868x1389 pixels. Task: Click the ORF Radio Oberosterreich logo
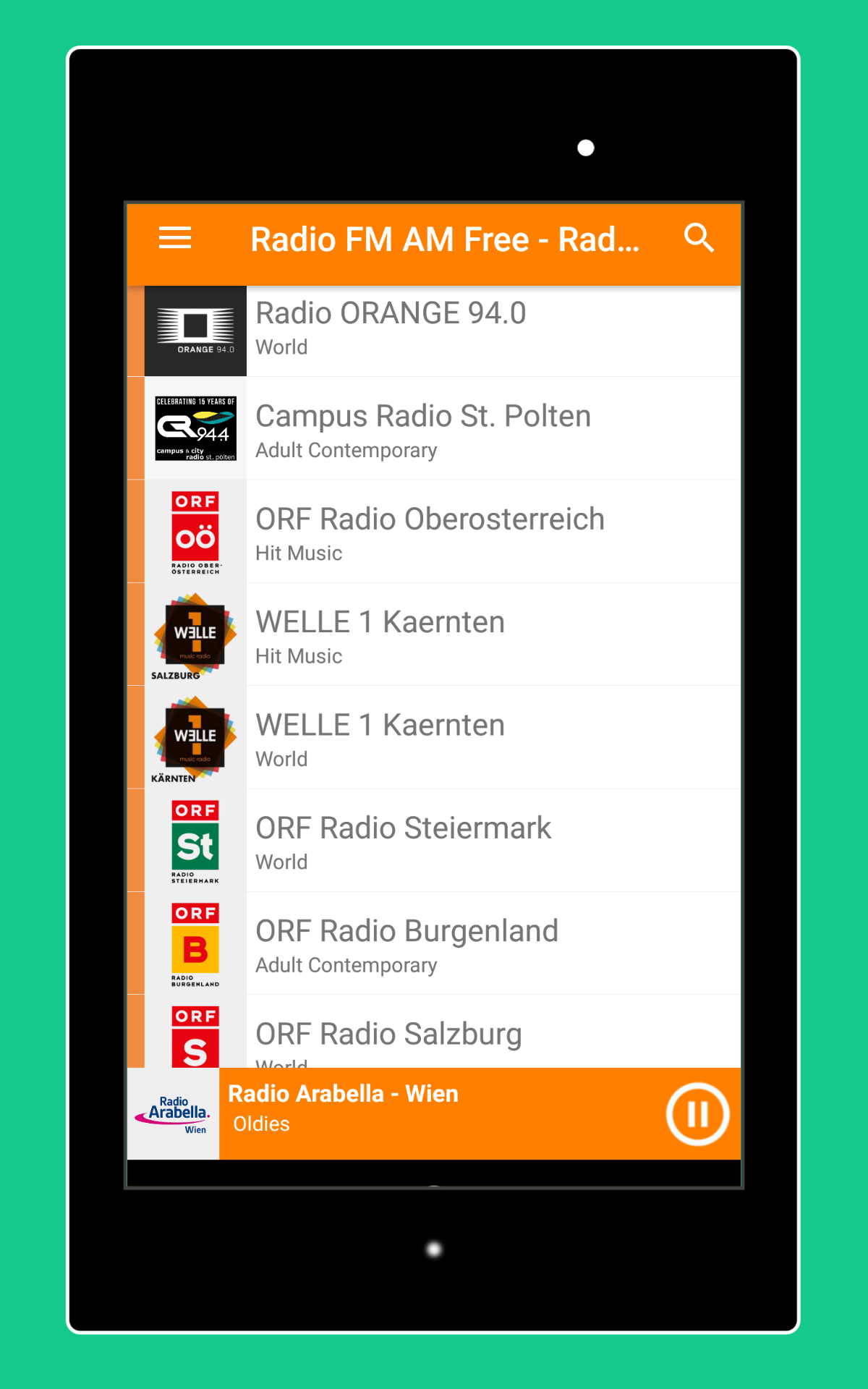[x=195, y=530]
